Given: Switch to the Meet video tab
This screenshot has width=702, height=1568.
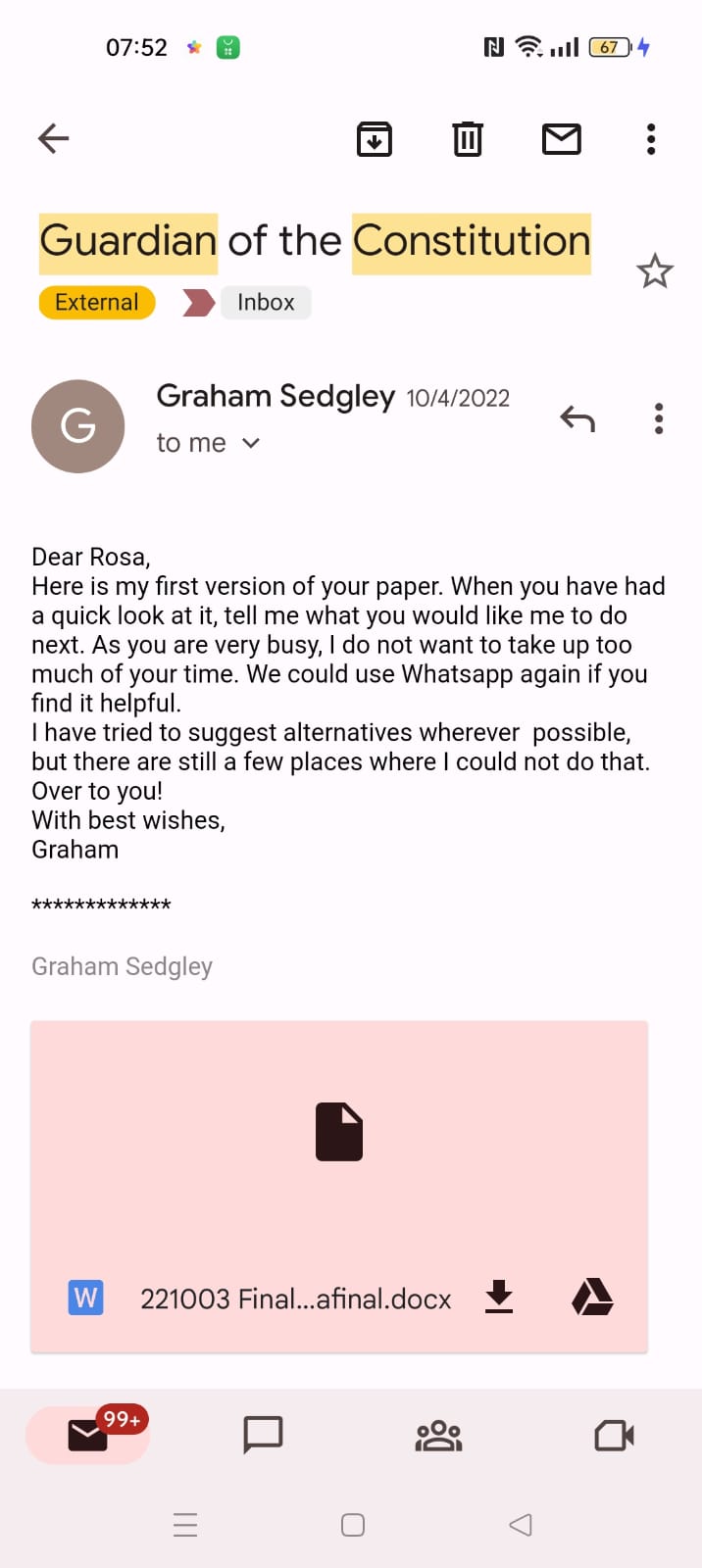Looking at the screenshot, I should (x=615, y=1436).
